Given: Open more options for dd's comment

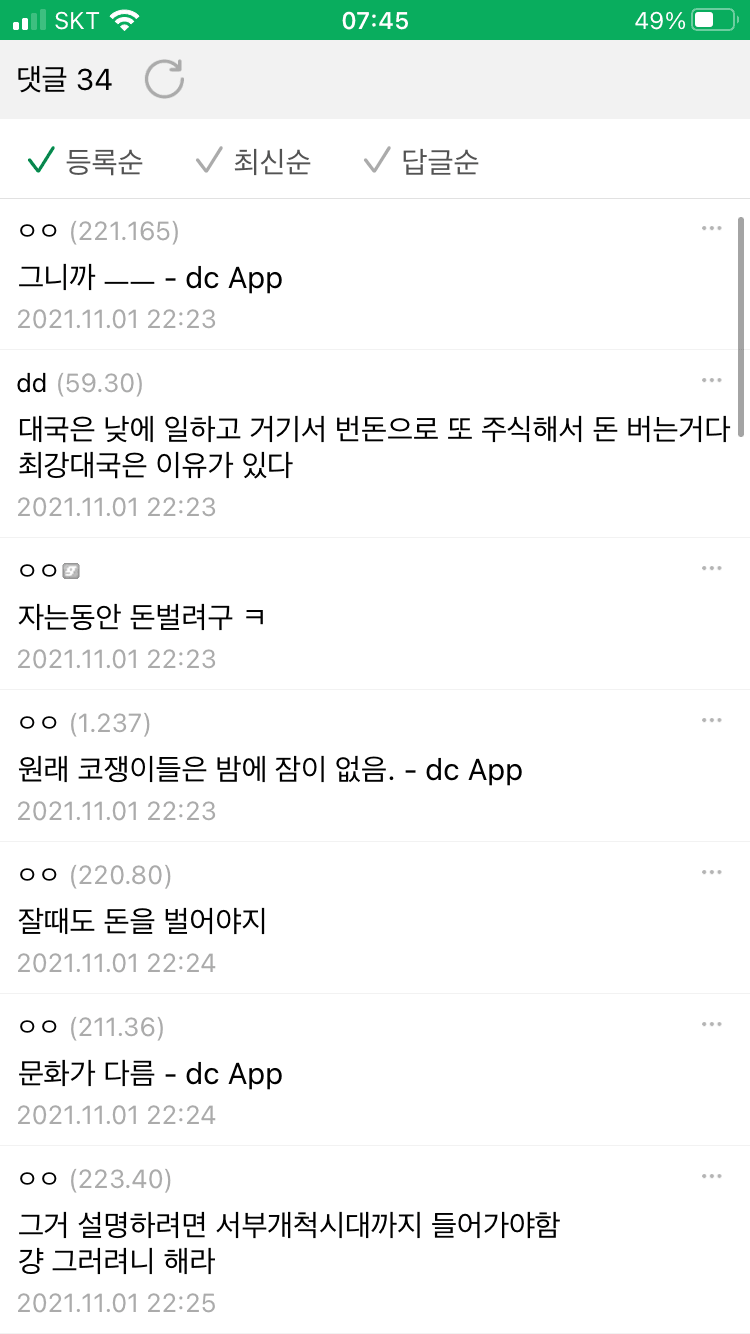Looking at the screenshot, I should [712, 380].
